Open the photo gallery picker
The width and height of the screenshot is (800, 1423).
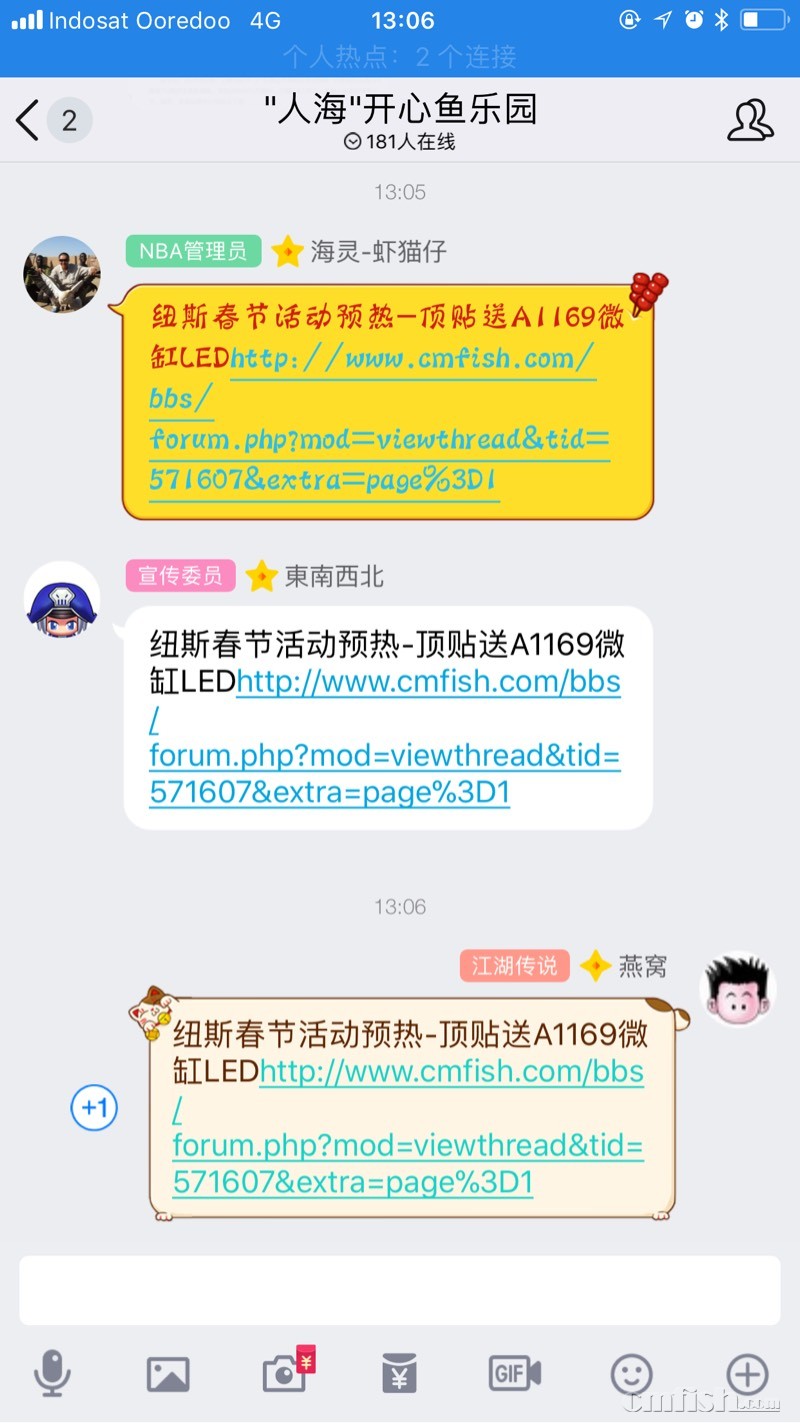tap(168, 1375)
